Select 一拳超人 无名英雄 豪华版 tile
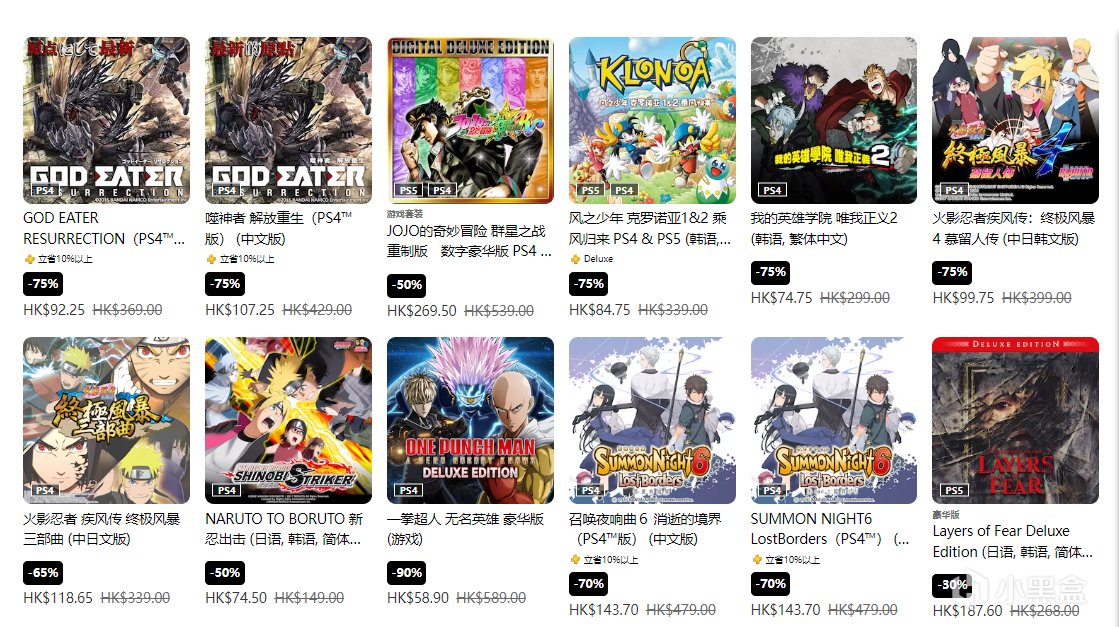 pos(470,420)
